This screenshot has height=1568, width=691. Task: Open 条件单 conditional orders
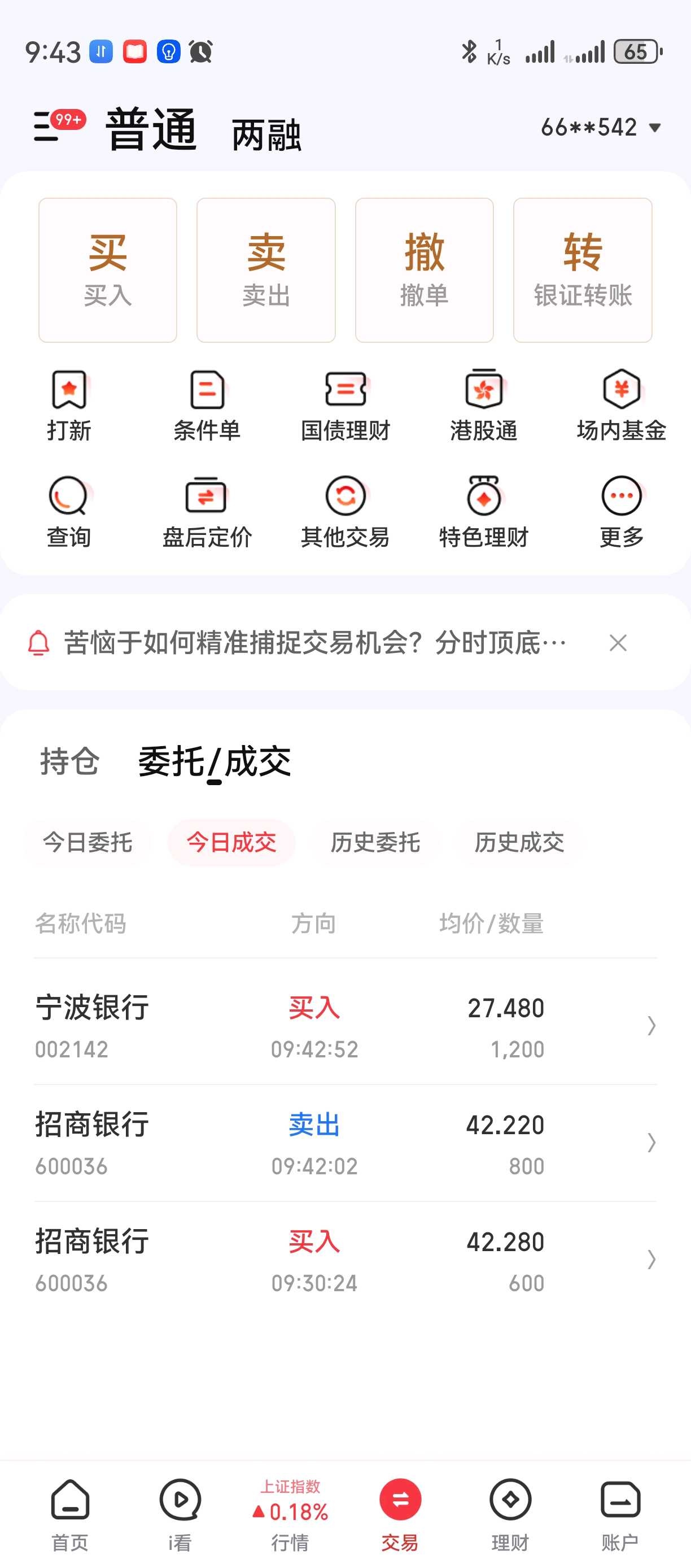[207, 406]
